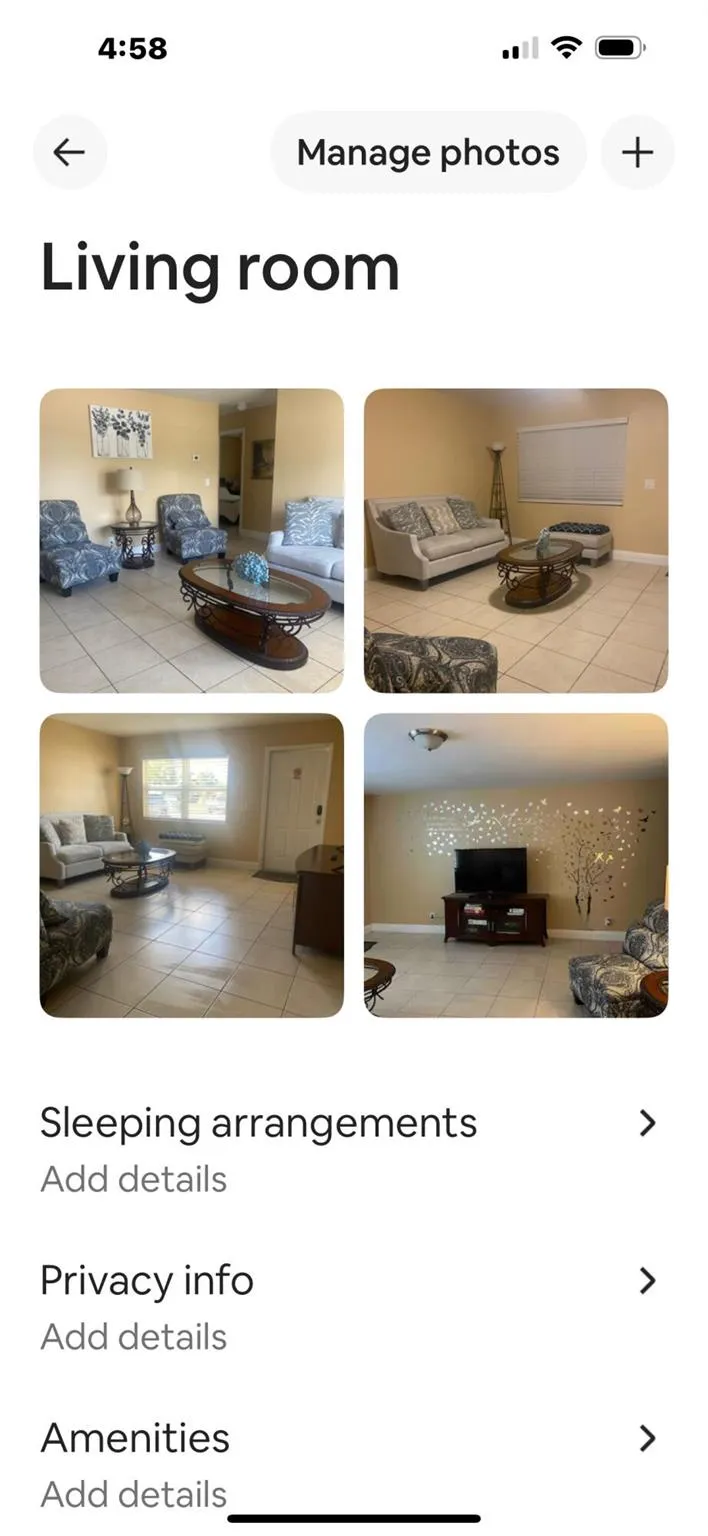Open the photo of sofa under blinds
Screen dimensions: 708x1536
pyautogui.click(x=515, y=540)
